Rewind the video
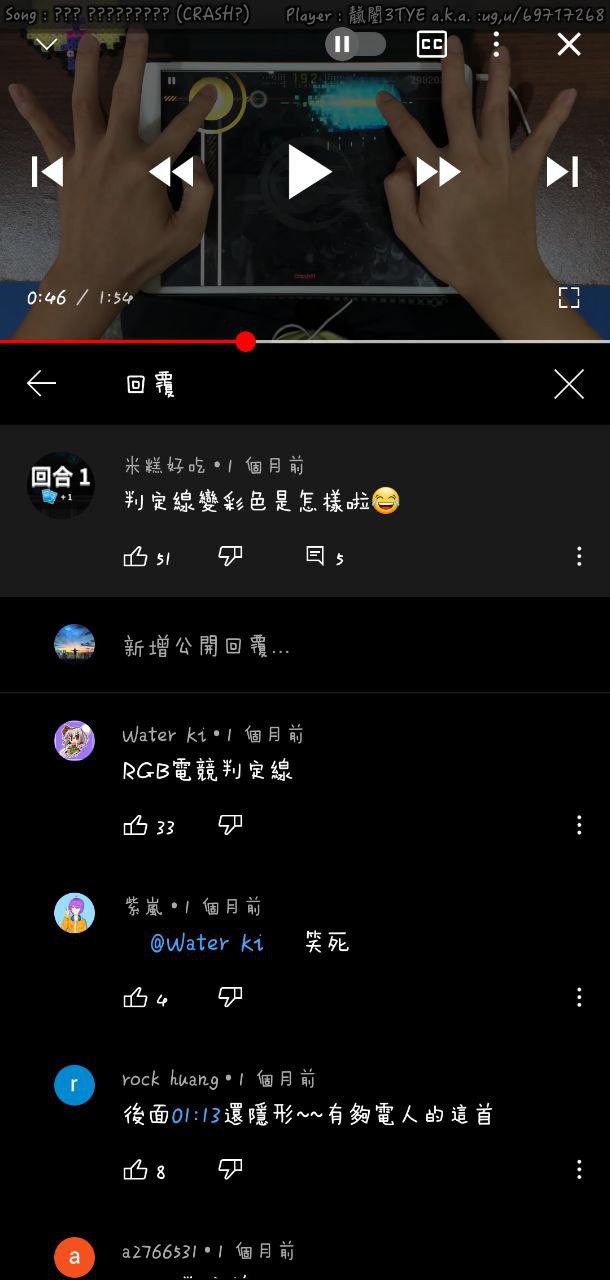610x1280 pixels. (x=171, y=172)
